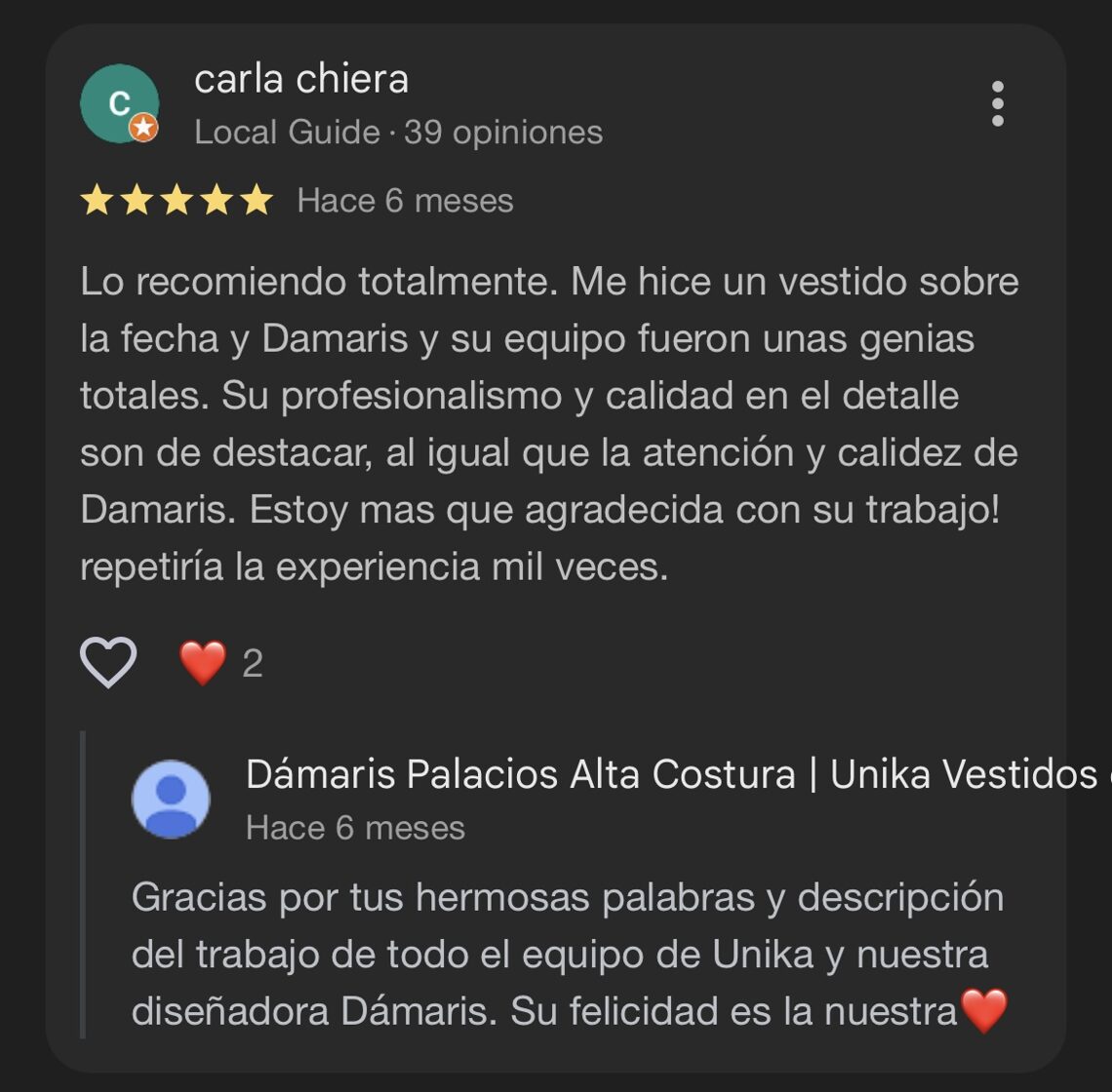This screenshot has width=1112, height=1092.
Task: Open carla chiera's profile avatar
Action: [x=119, y=103]
